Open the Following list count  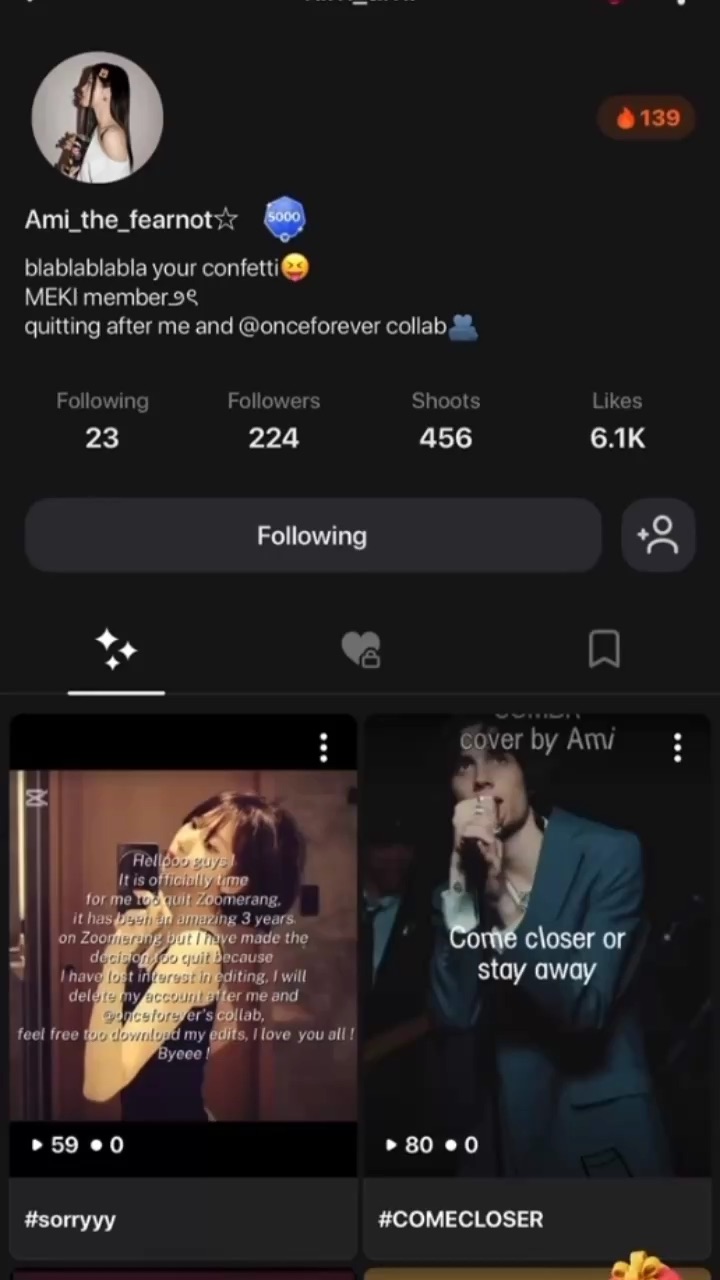[x=102, y=420]
